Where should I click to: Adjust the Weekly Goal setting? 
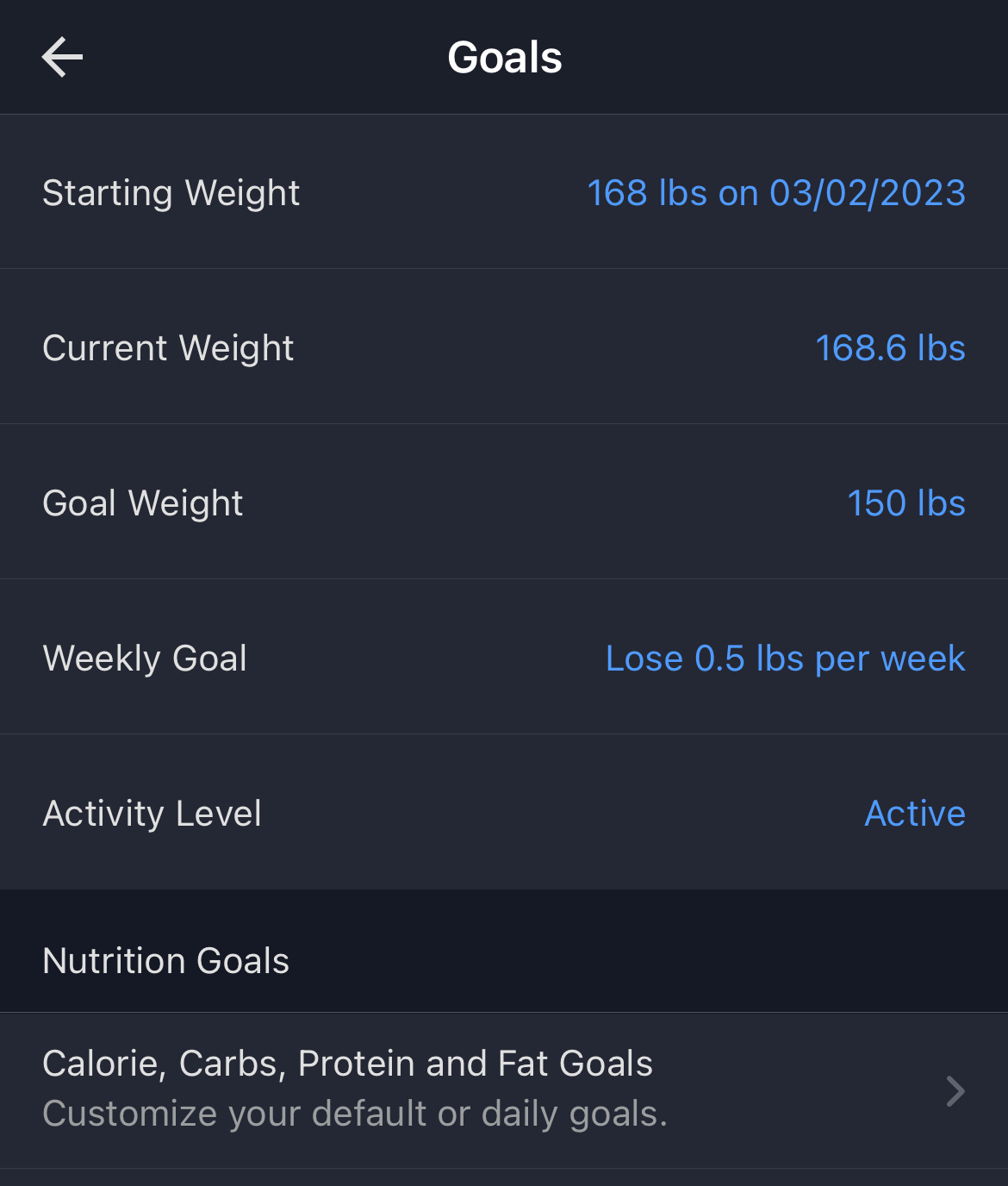784,659
